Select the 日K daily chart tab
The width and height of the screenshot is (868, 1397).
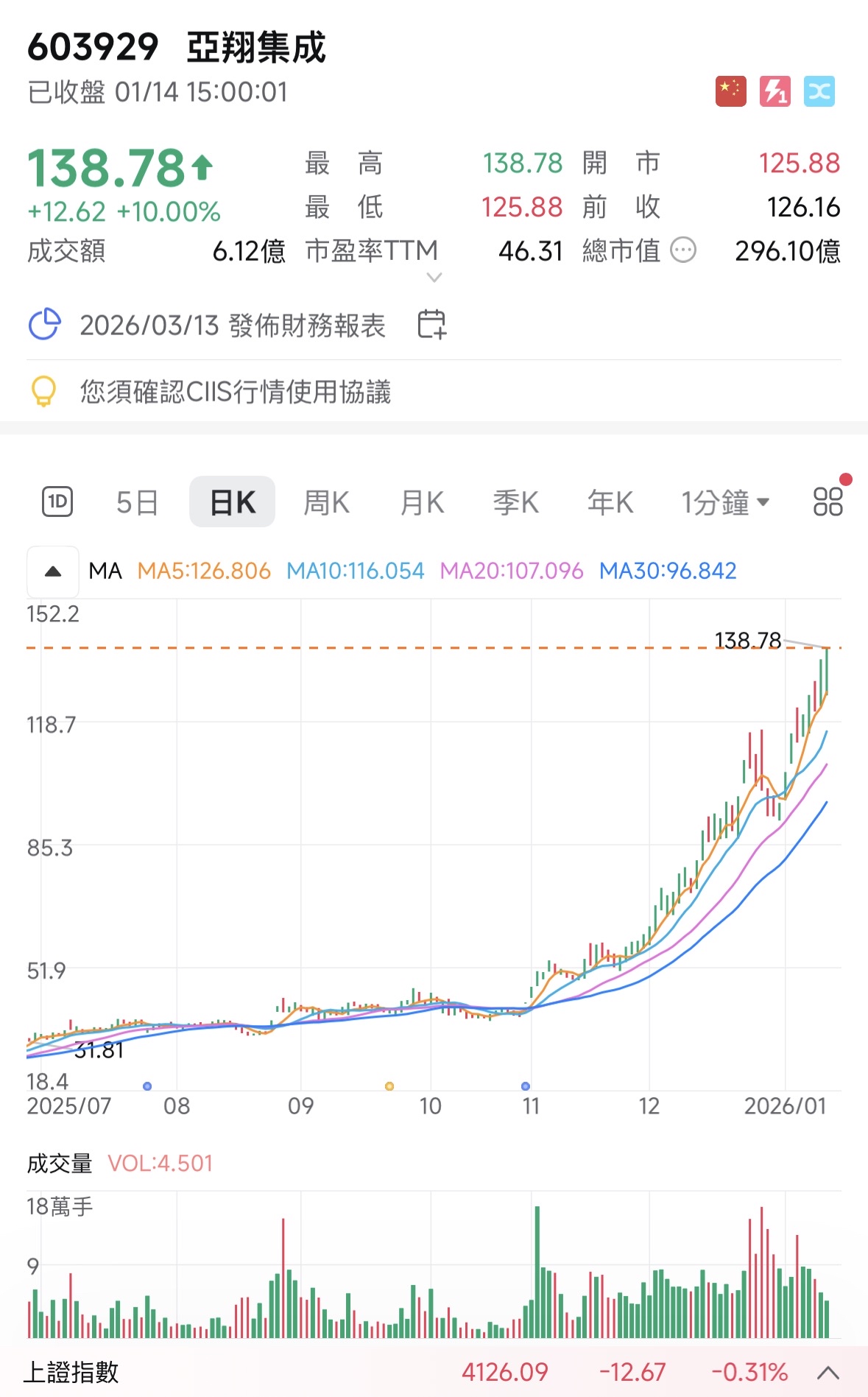(x=233, y=502)
